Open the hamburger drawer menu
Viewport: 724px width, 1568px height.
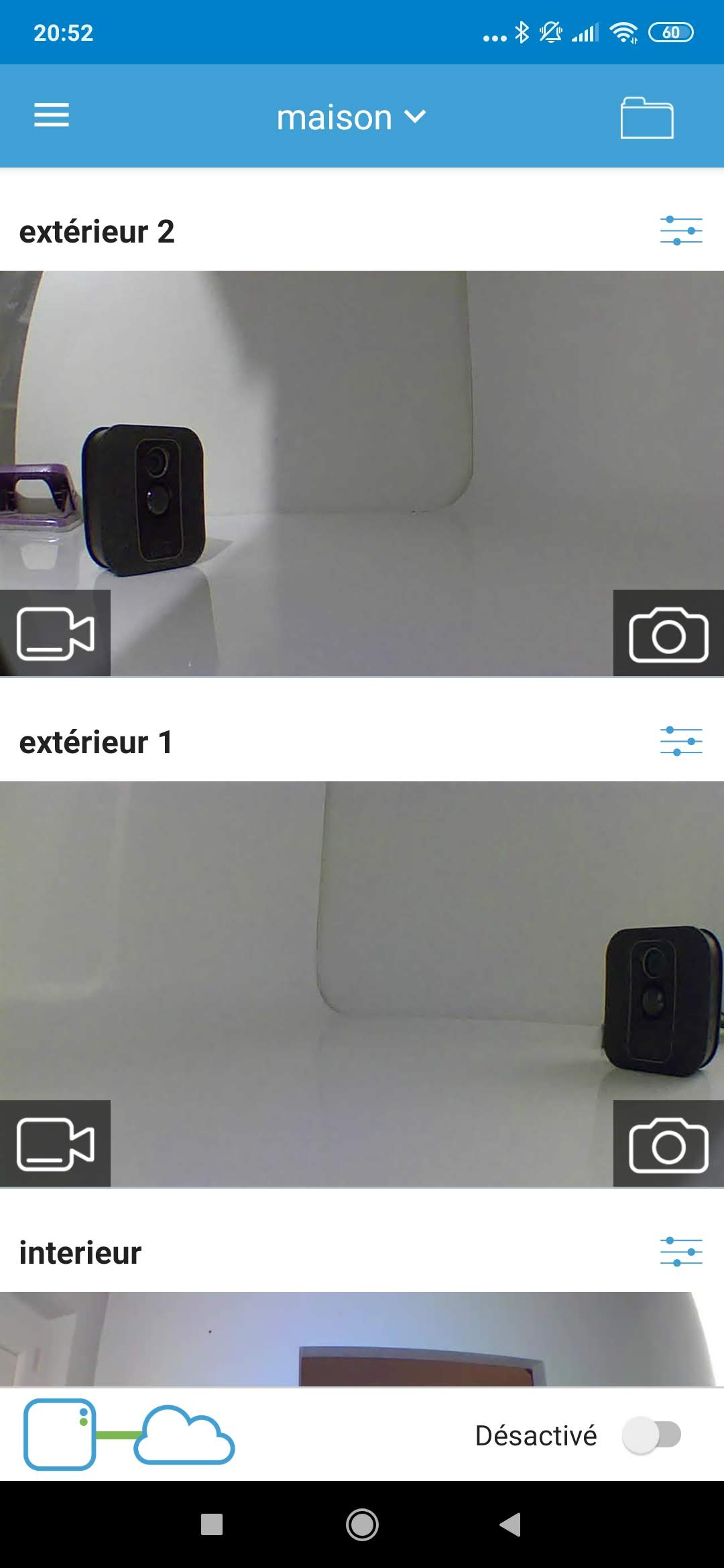click(x=52, y=115)
